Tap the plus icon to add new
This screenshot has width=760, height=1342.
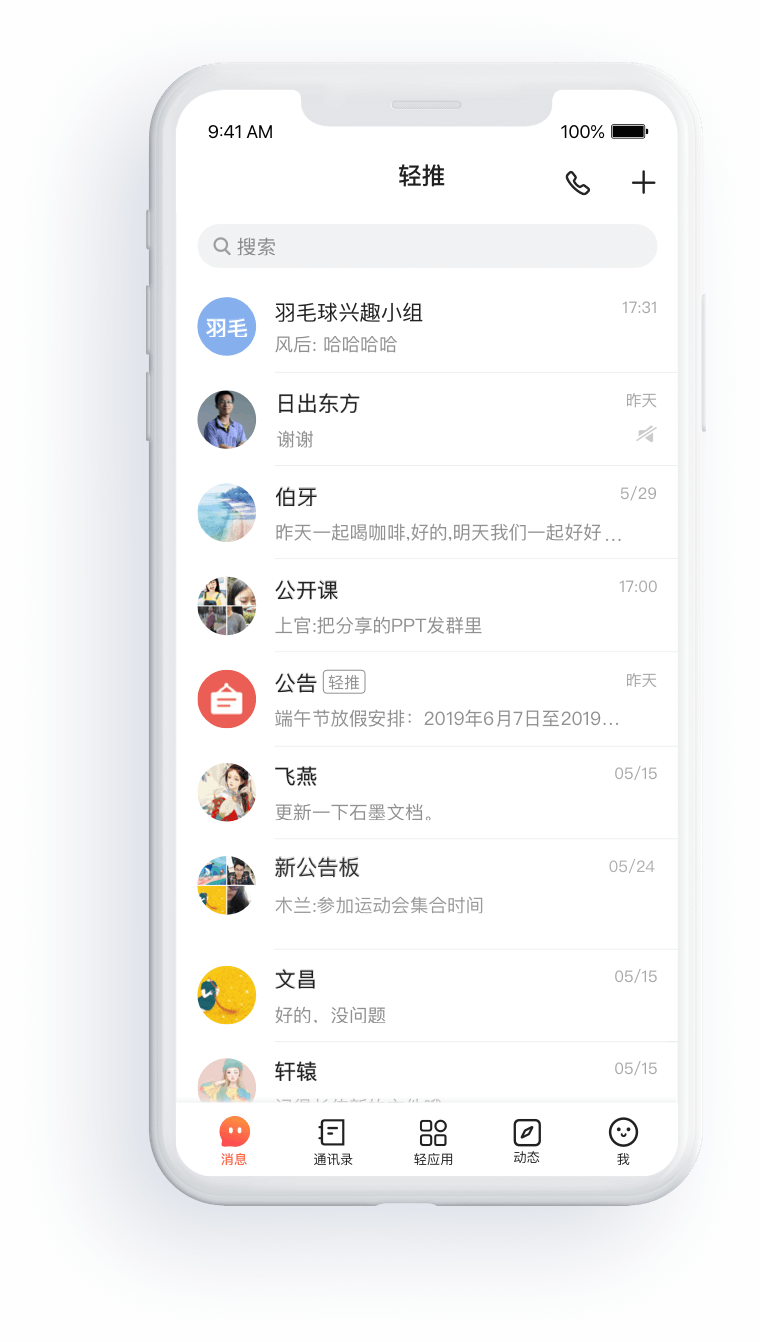pos(643,182)
